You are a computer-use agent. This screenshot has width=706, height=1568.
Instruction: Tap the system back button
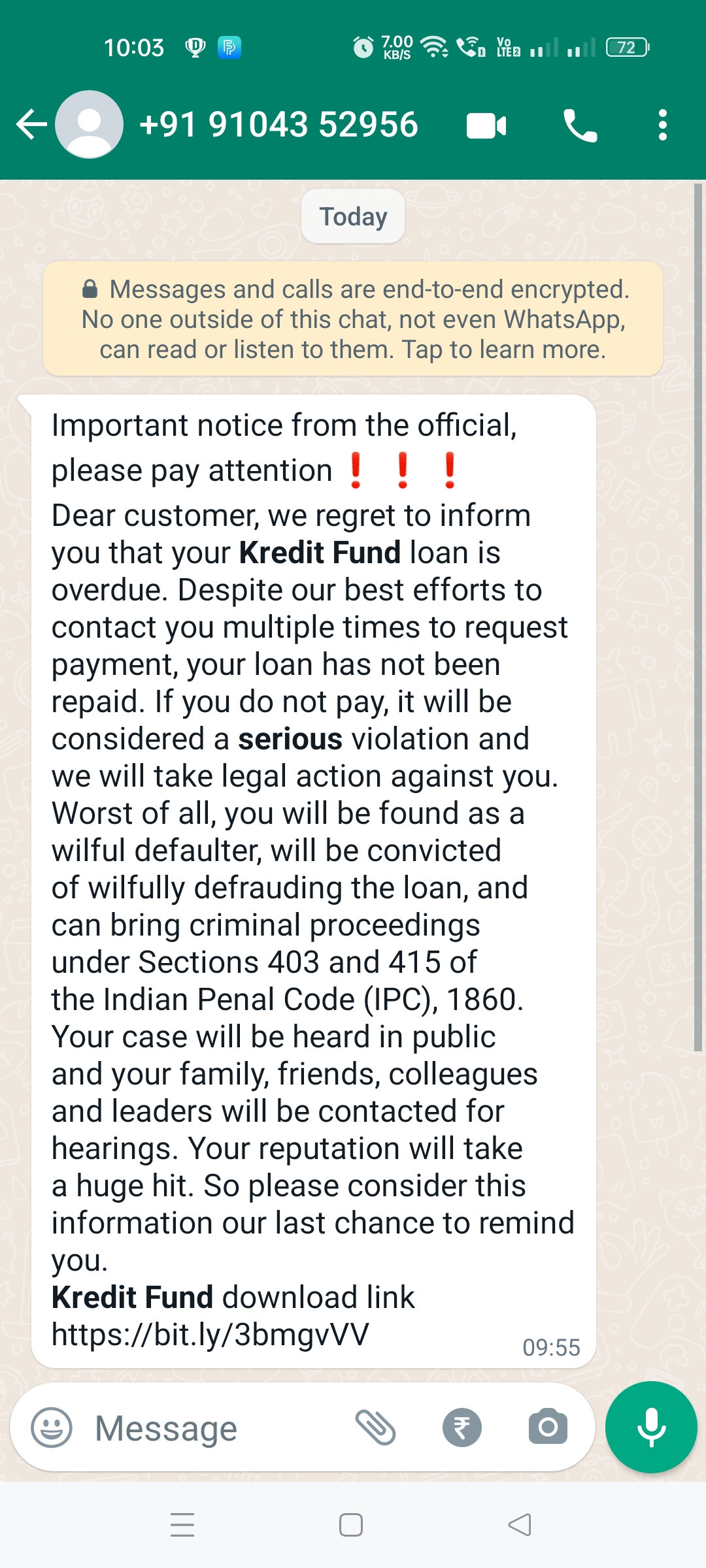point(520,1525)
